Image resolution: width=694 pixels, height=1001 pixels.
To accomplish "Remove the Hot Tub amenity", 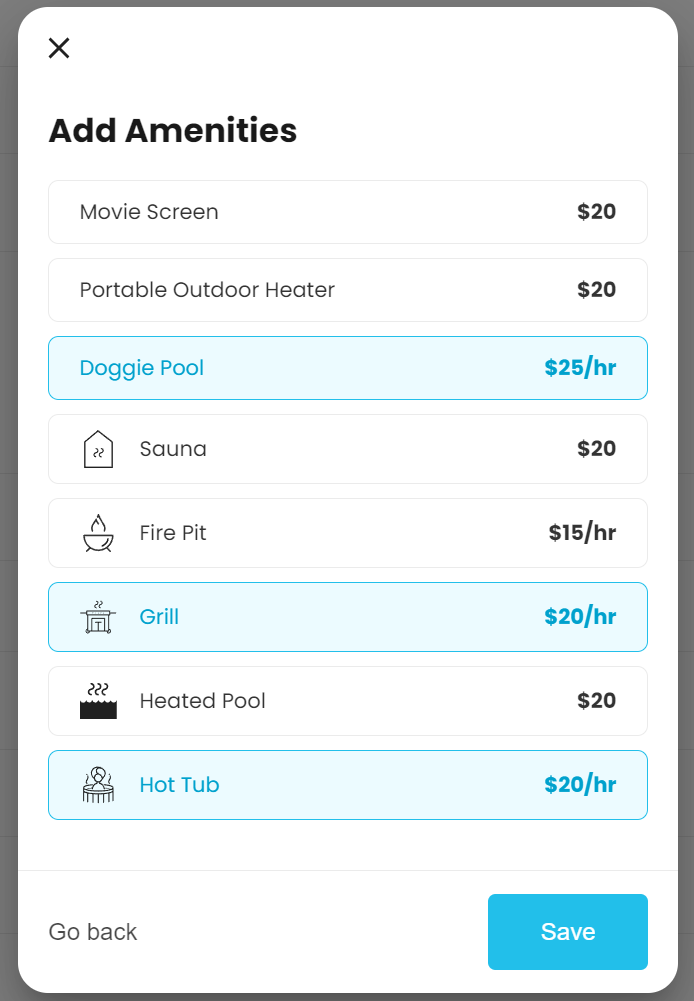I will pos(347,785).
